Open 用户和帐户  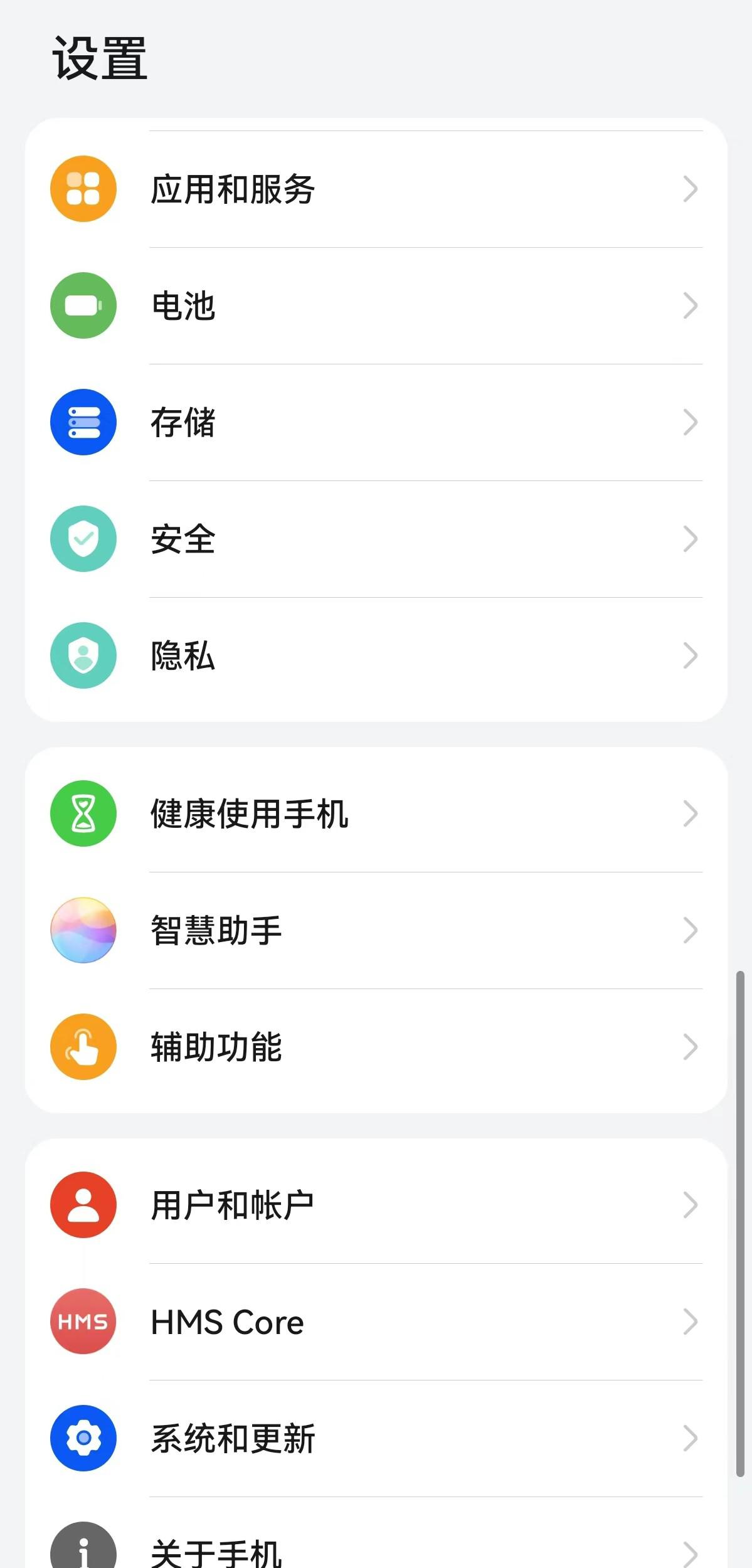pos(376,1205)
